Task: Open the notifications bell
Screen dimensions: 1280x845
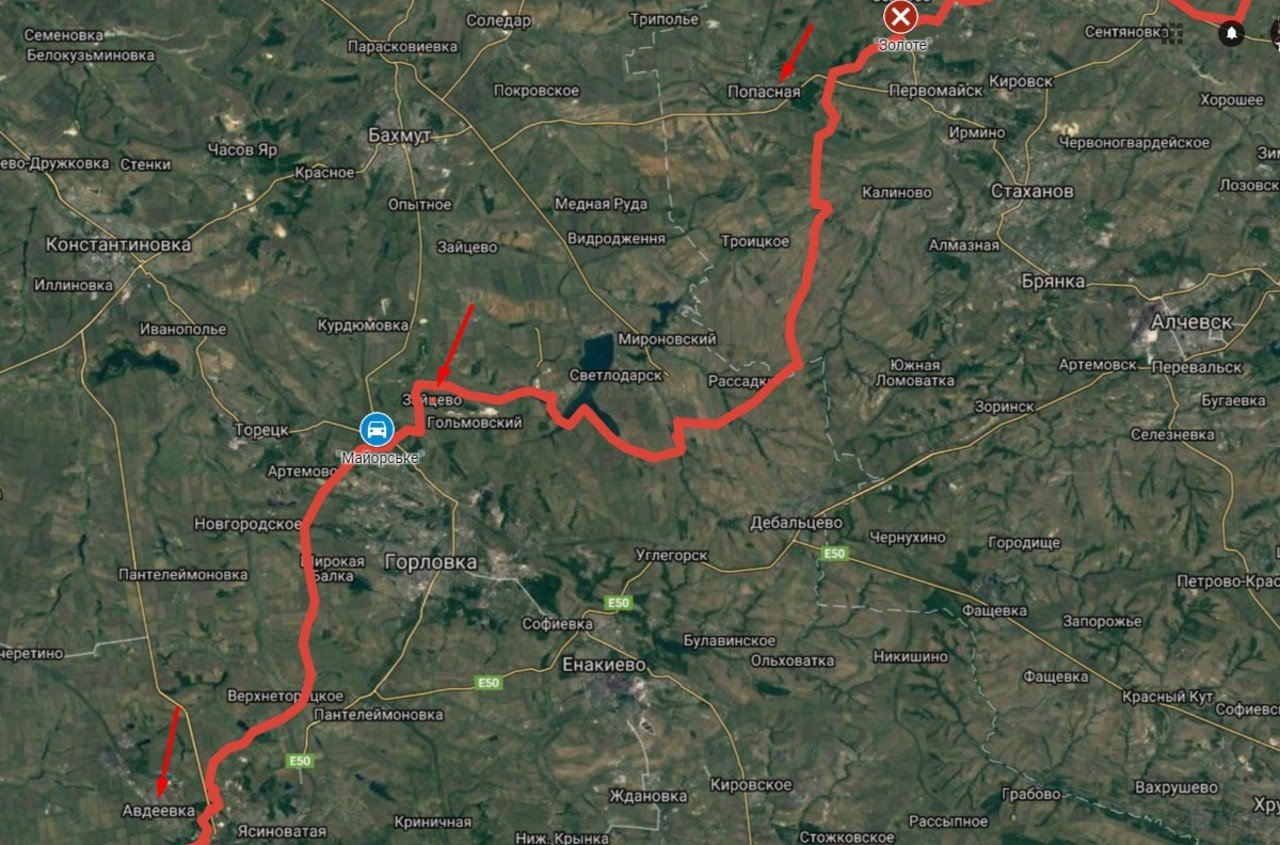Action: (1231, 33)
